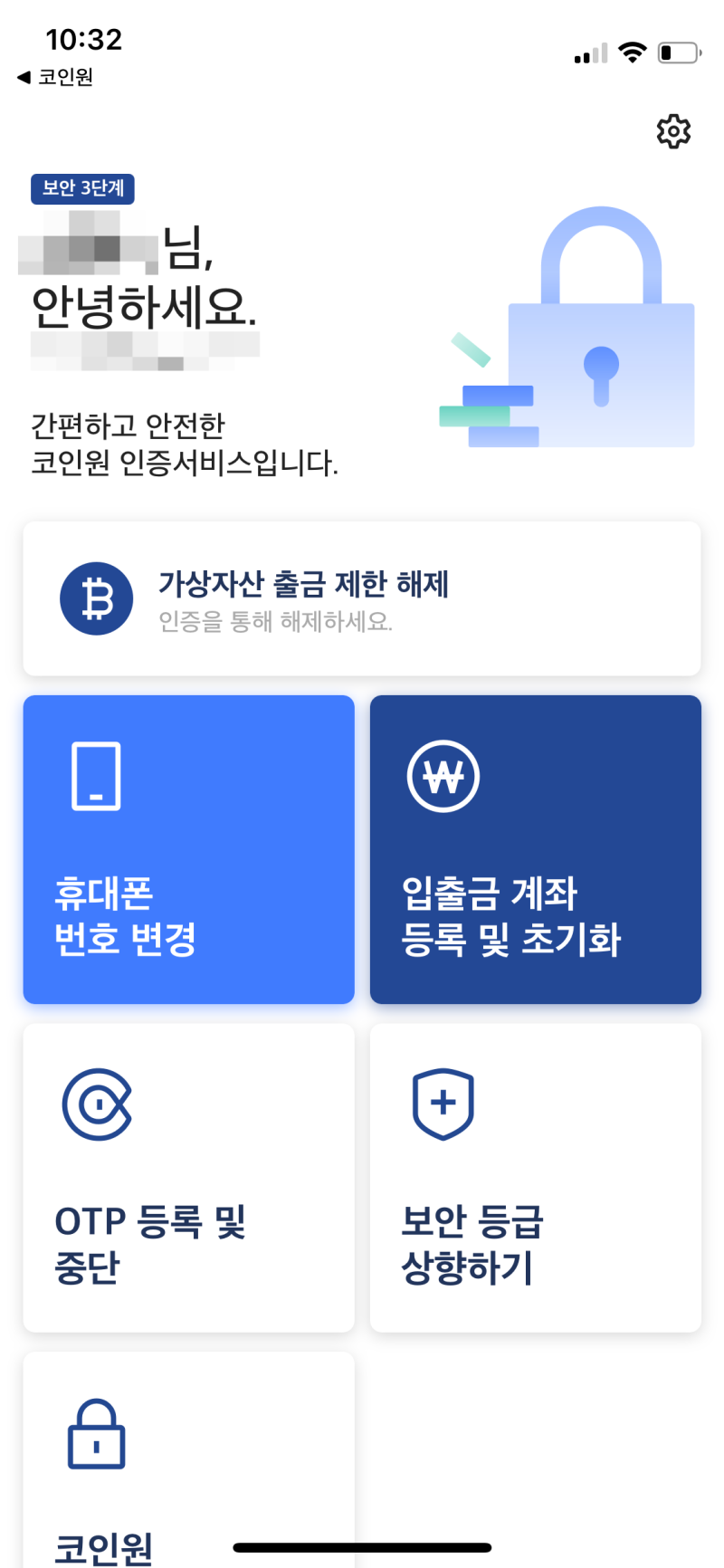Select the phone icon on 휴대폰 번호 변경
The height and width of the screenshot is (1568, 724).
click(x=97, y=776)
